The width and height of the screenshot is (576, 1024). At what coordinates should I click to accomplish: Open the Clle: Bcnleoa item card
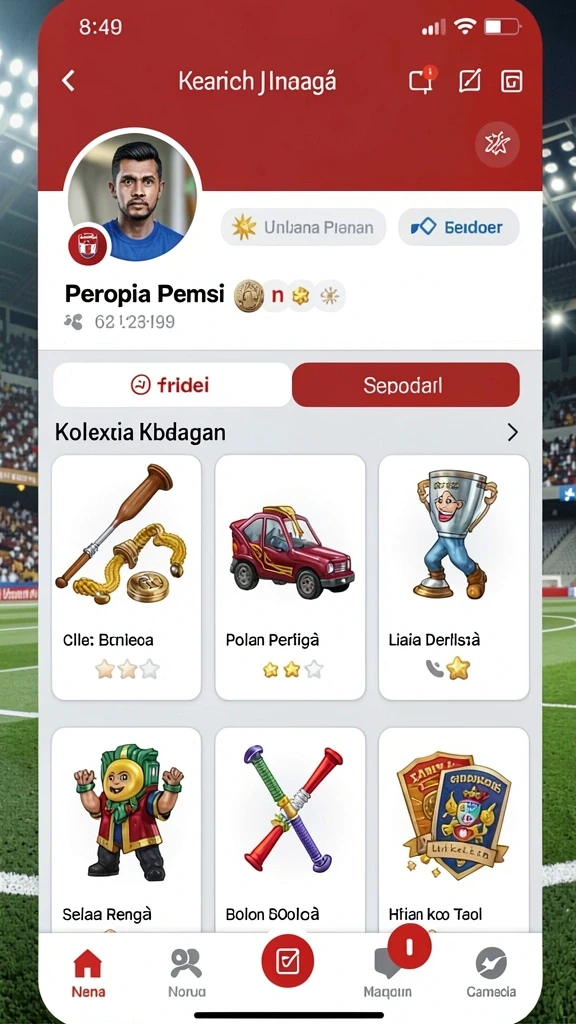[x=126, y=577]
